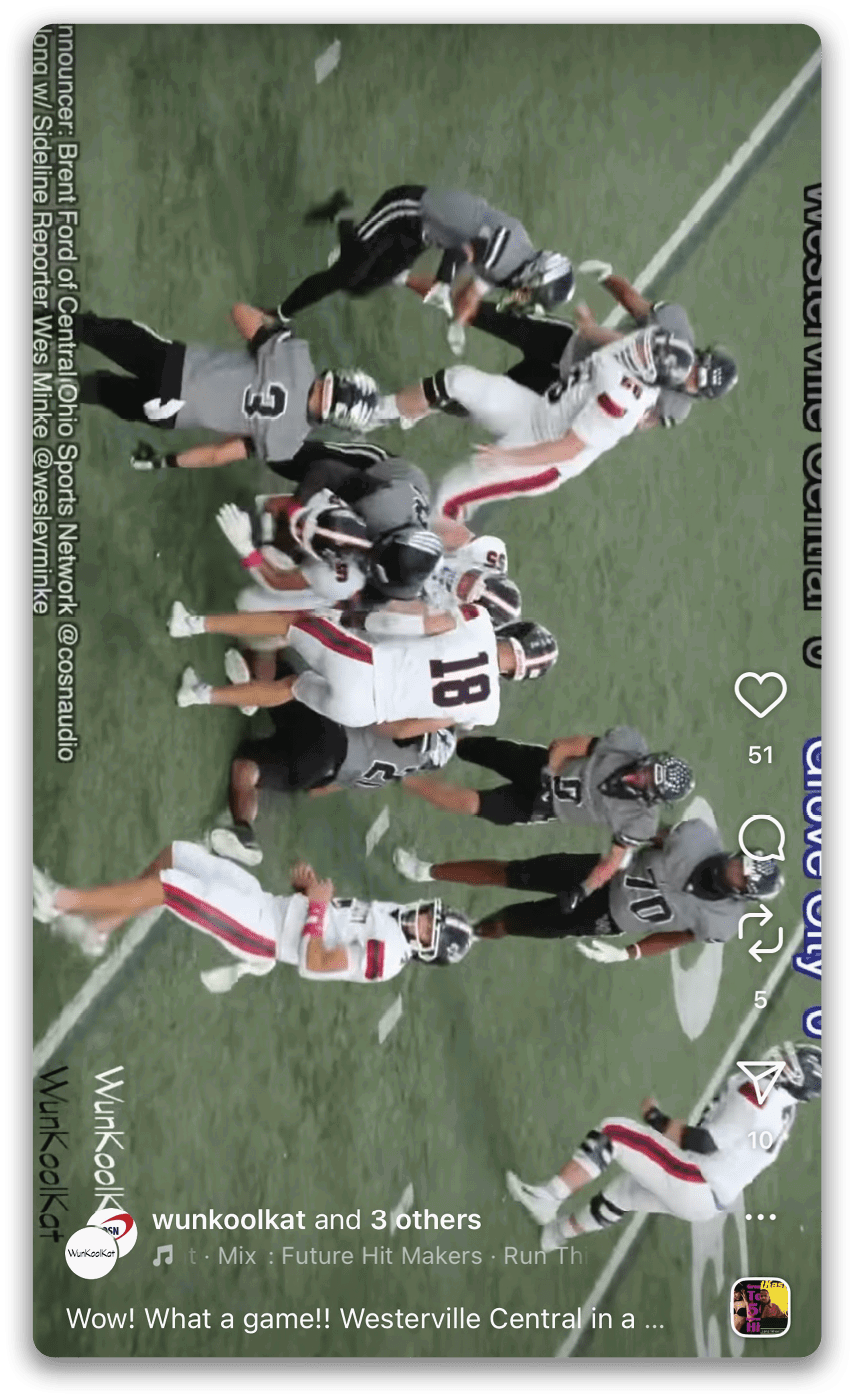
Task: Open the audio track thumbnail
Action: (760, 1307)
